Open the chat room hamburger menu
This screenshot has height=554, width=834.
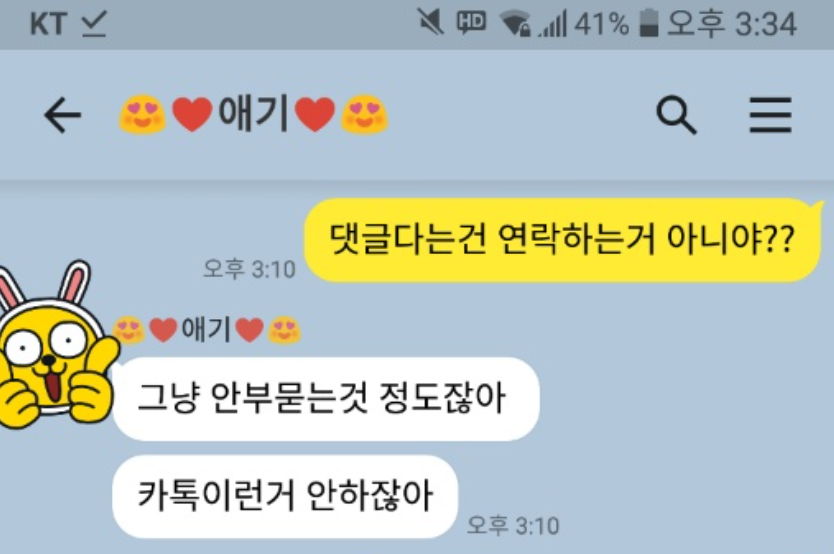pos(770,116)
